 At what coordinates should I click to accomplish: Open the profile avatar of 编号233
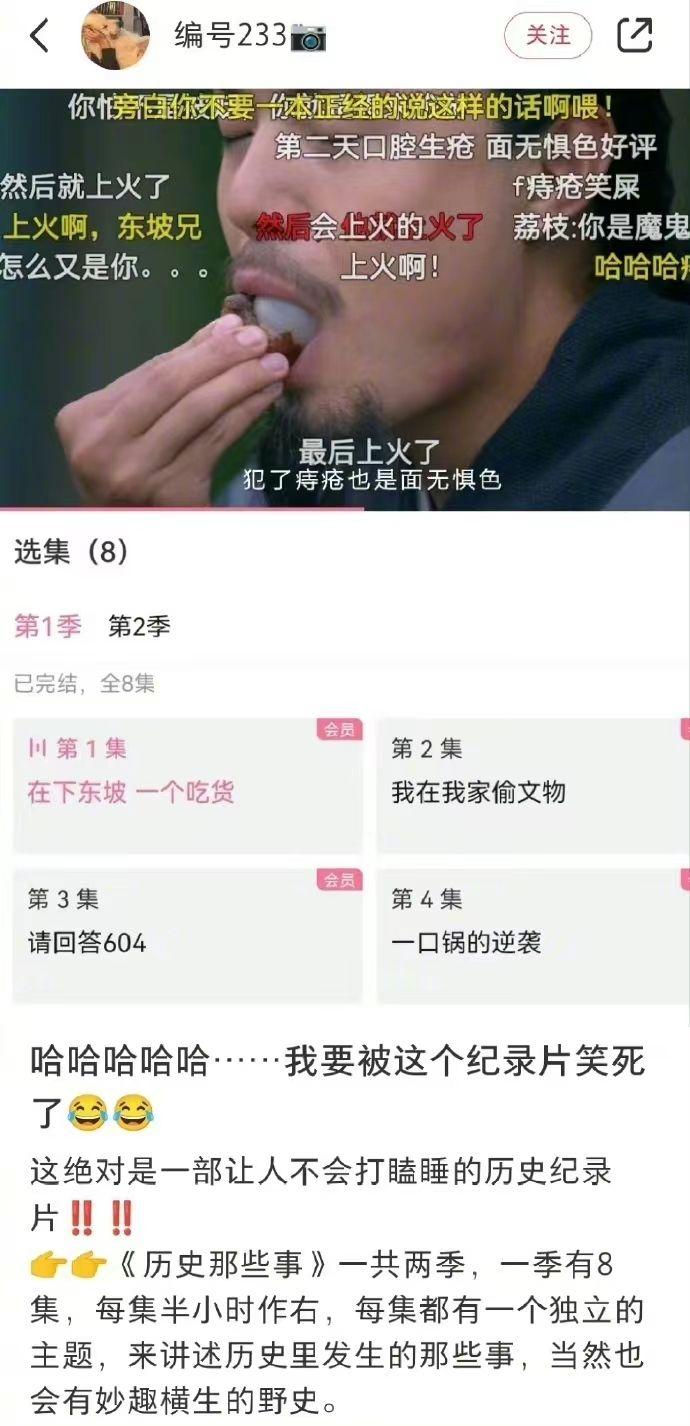tap(115, 36)
